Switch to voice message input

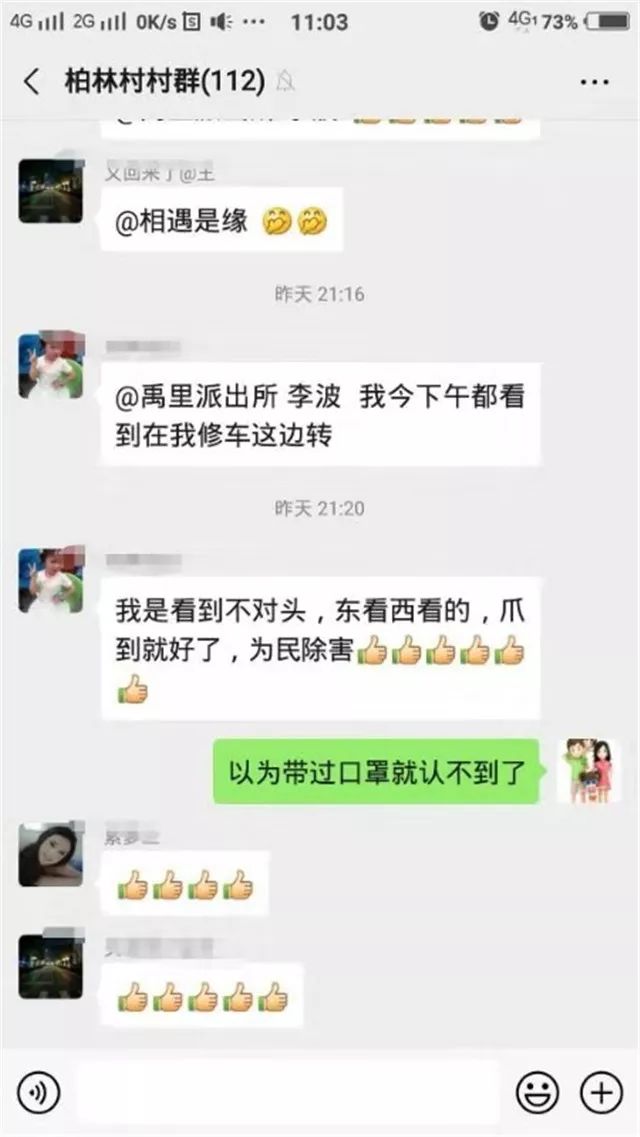click(x=38, y=1093)
